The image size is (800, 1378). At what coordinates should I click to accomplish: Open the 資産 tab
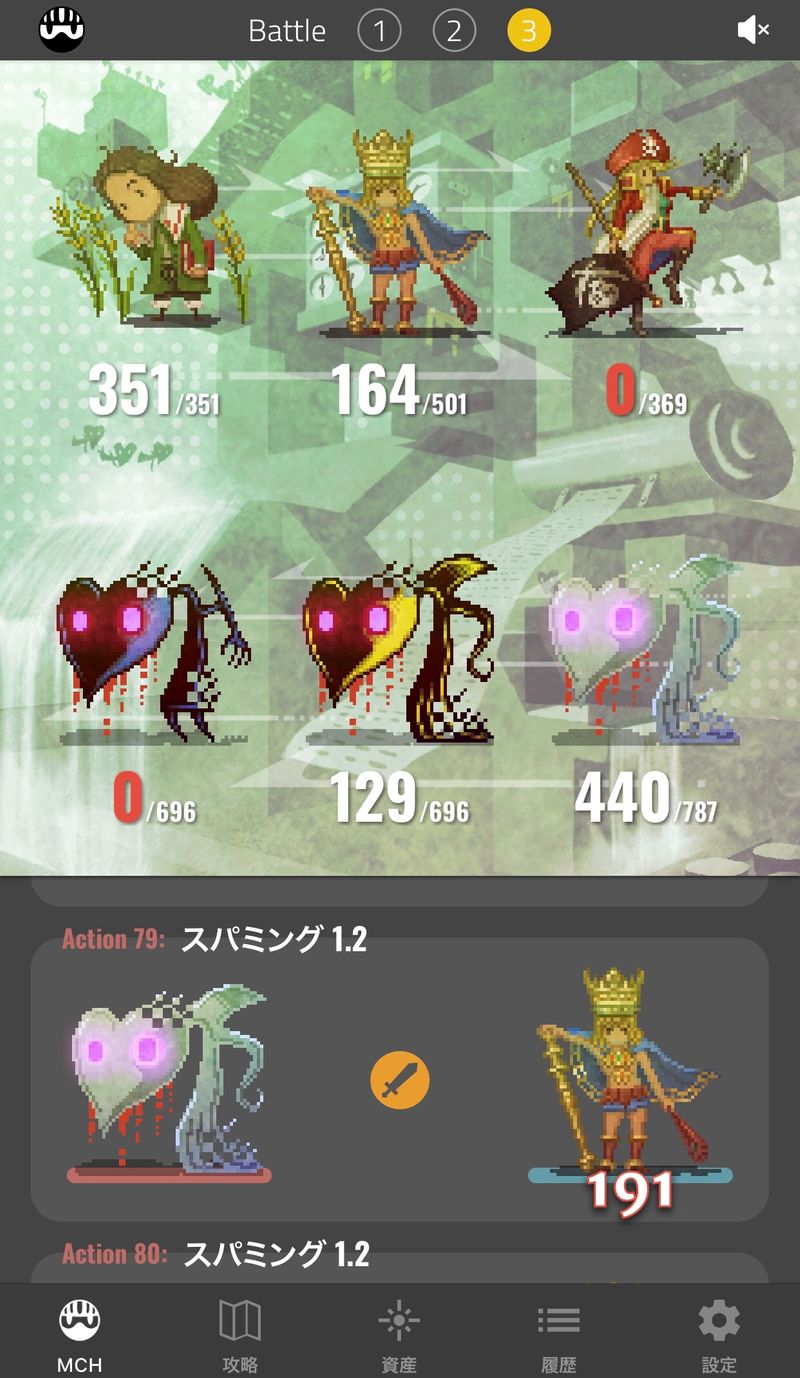coord(399,1334)
